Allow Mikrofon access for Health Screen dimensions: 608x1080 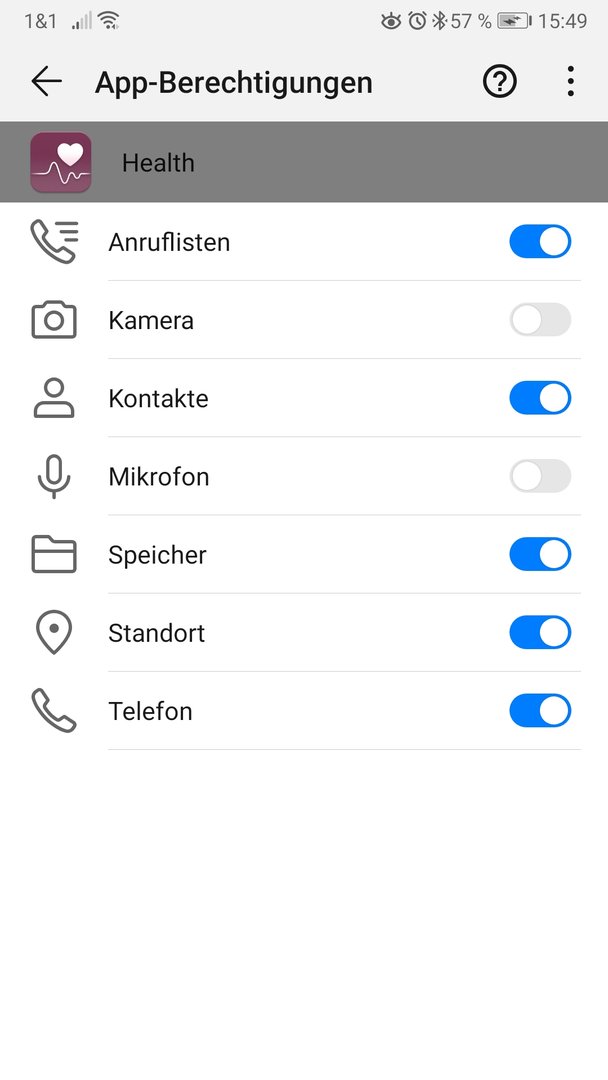[540, 476]
